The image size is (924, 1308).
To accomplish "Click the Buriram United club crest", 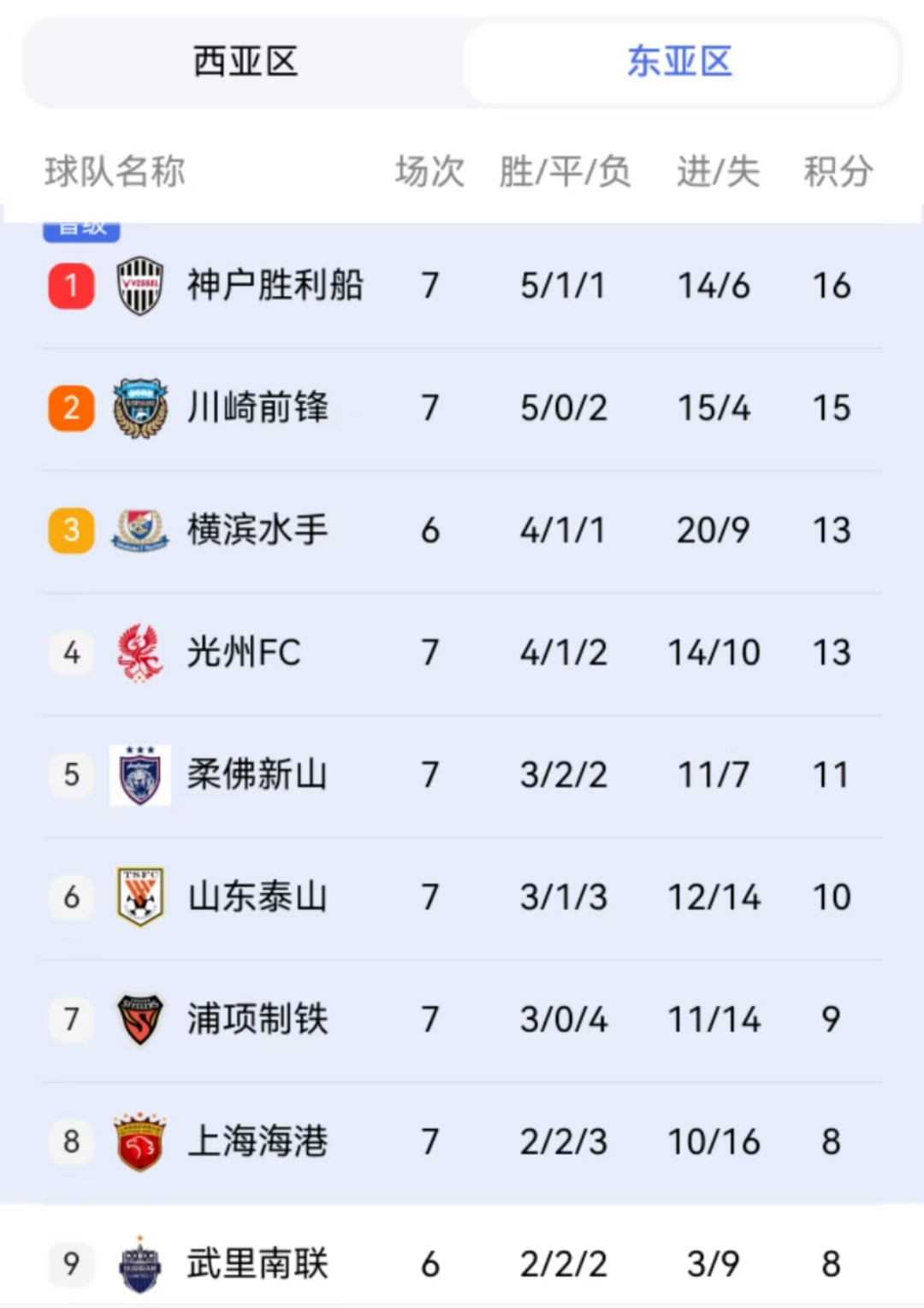I will [139, 1264].
